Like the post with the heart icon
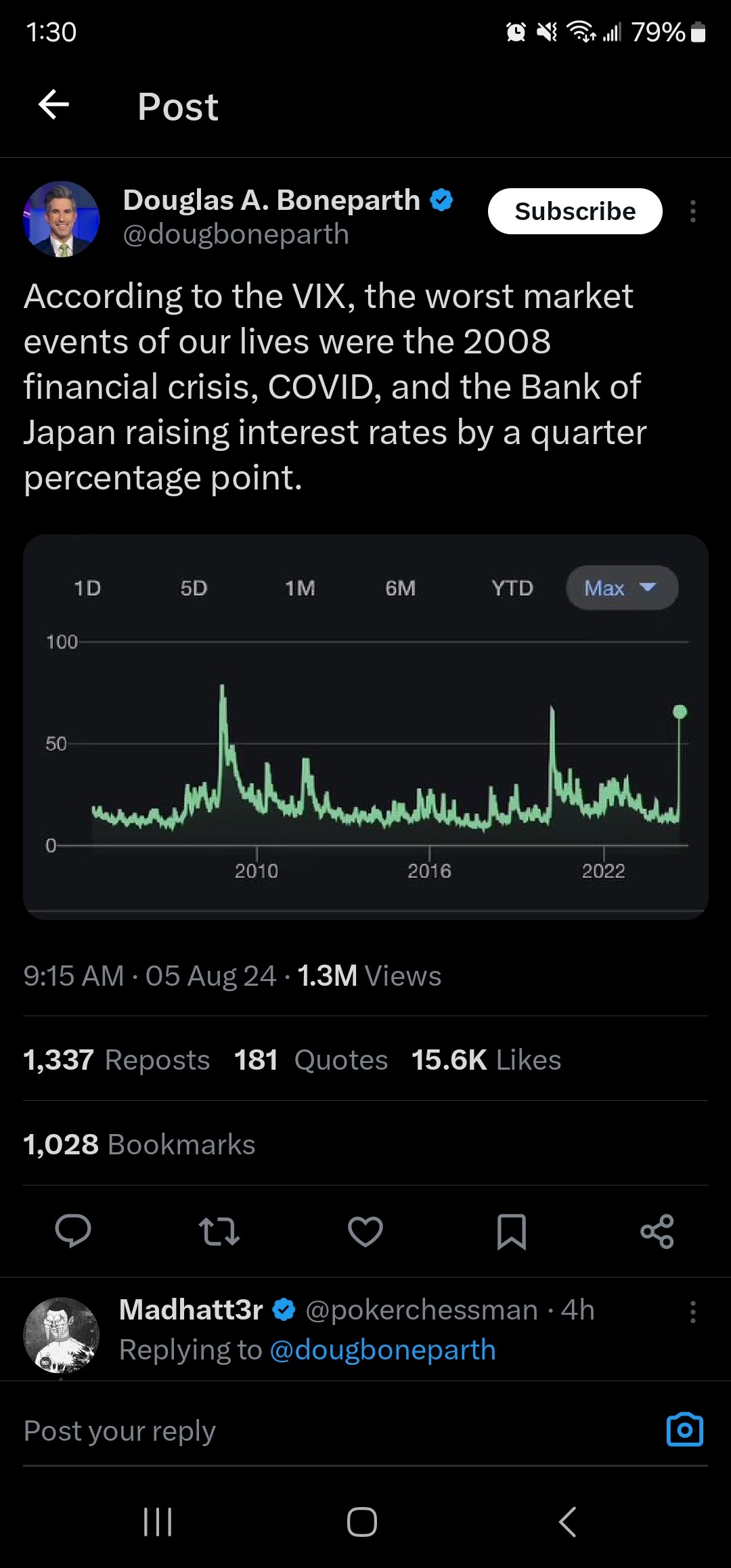Viewport: 731px width, 1568px height. 365,1231
